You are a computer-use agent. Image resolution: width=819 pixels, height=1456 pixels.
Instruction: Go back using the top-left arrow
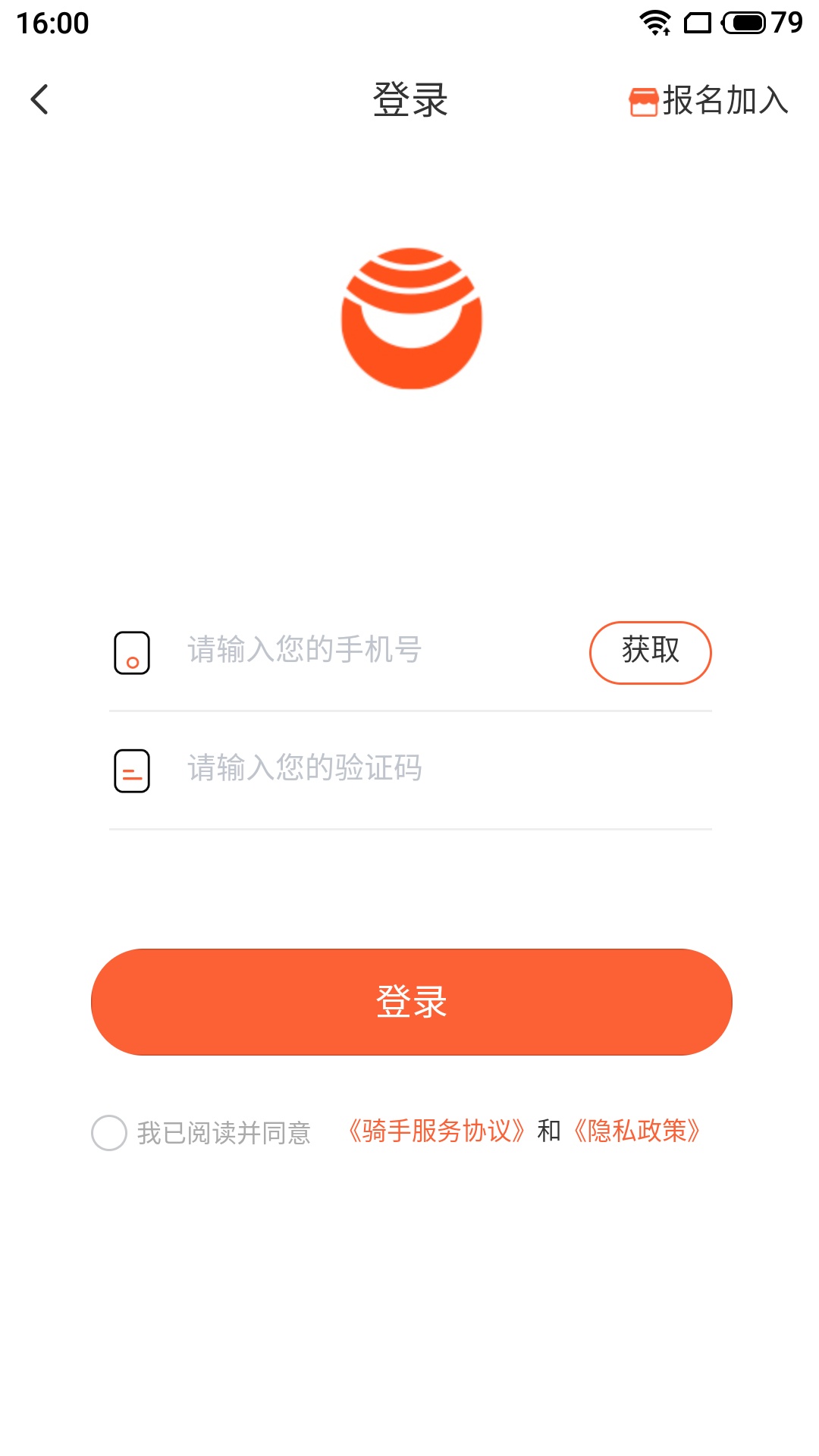tap(39, 99)
